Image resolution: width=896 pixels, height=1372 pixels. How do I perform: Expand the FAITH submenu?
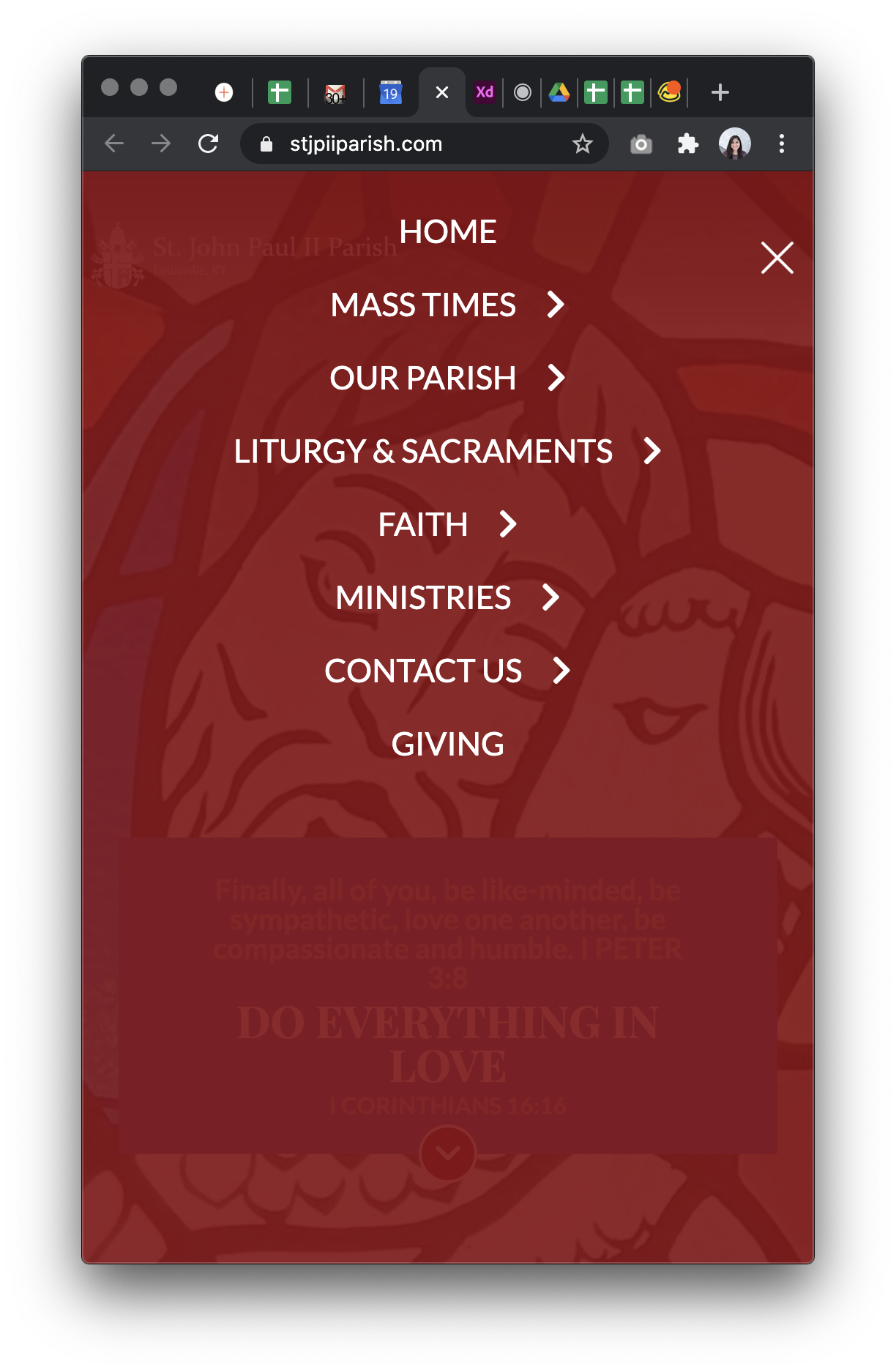coord(508,524)
